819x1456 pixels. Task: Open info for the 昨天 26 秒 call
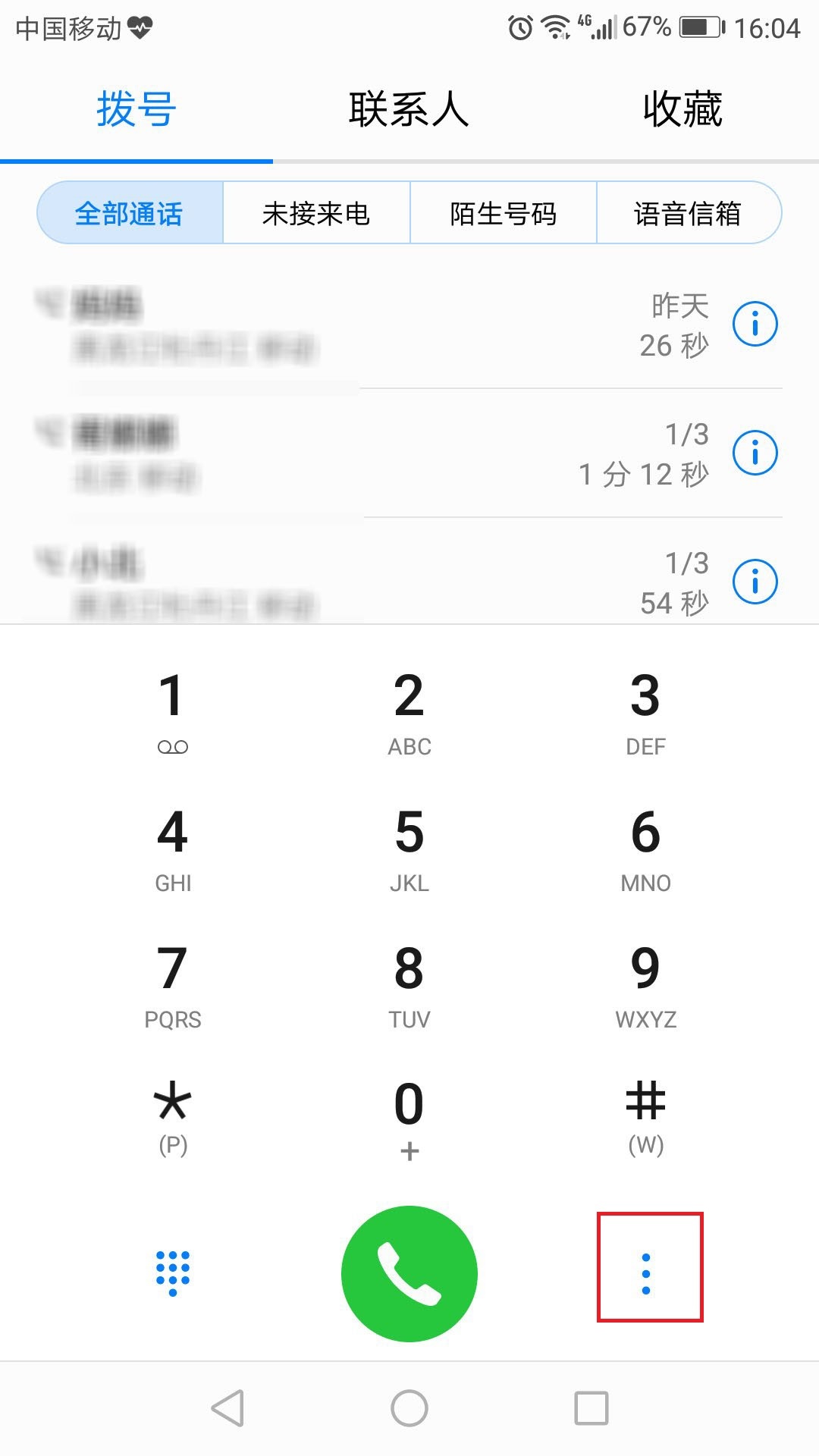tap(755, 325)
